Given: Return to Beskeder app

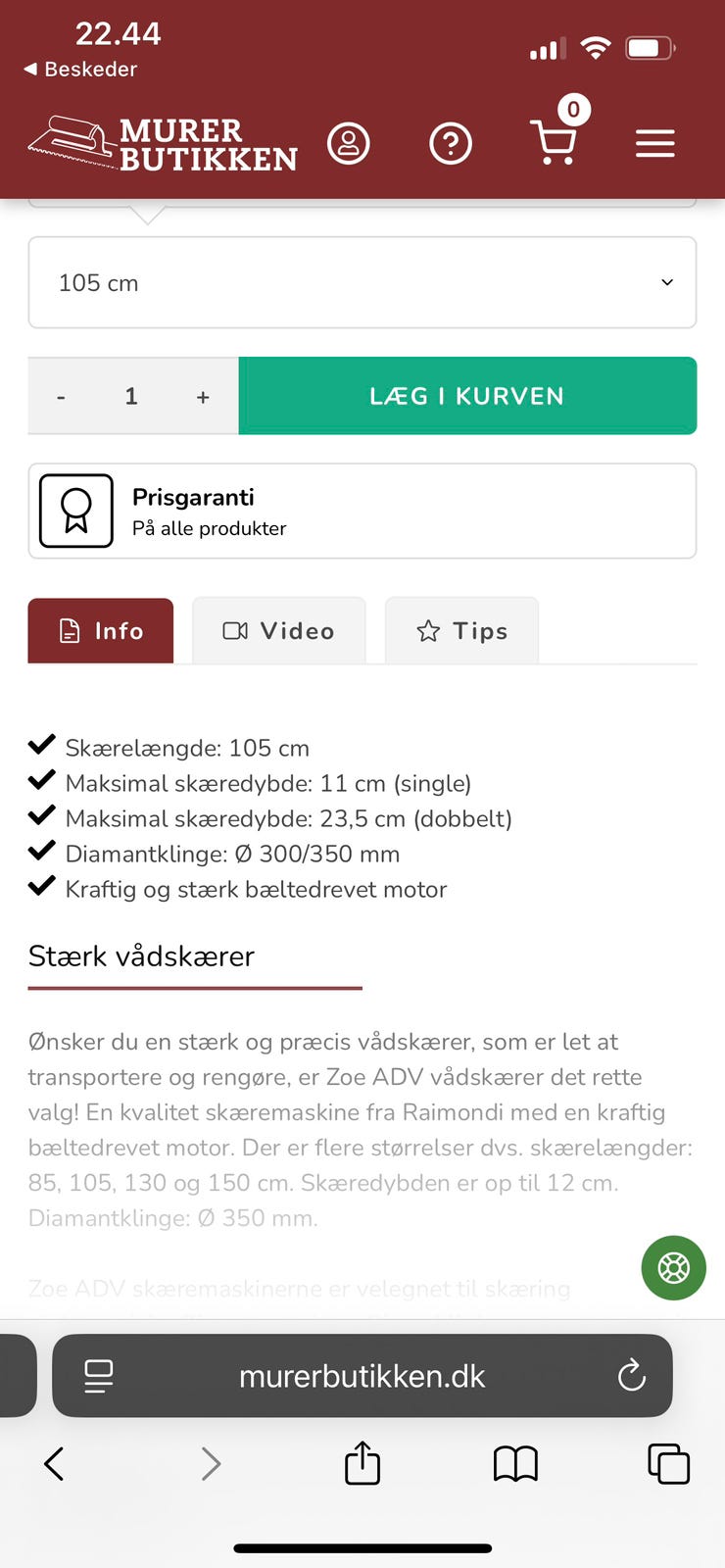Looking at the screenshot, I should click(79, 70).
